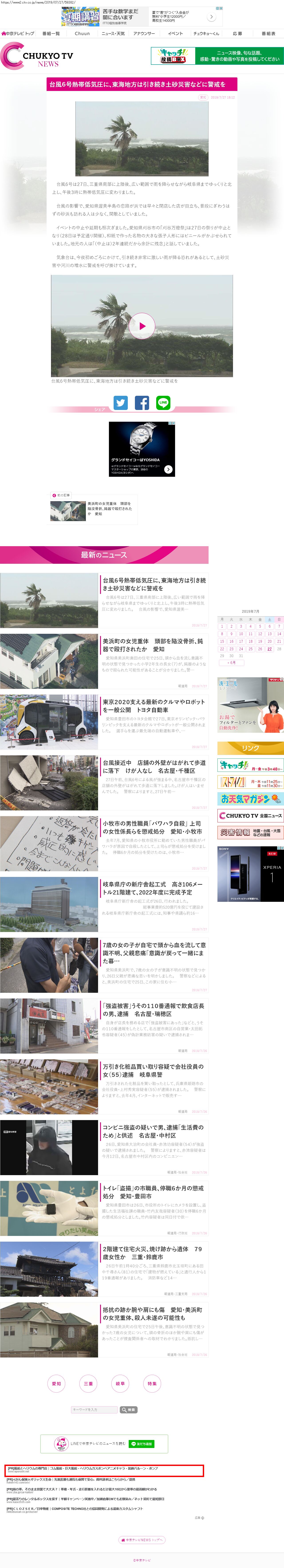The image size is (284, 1568).
Task: Select the 特集 category button
Action: 151,1384
